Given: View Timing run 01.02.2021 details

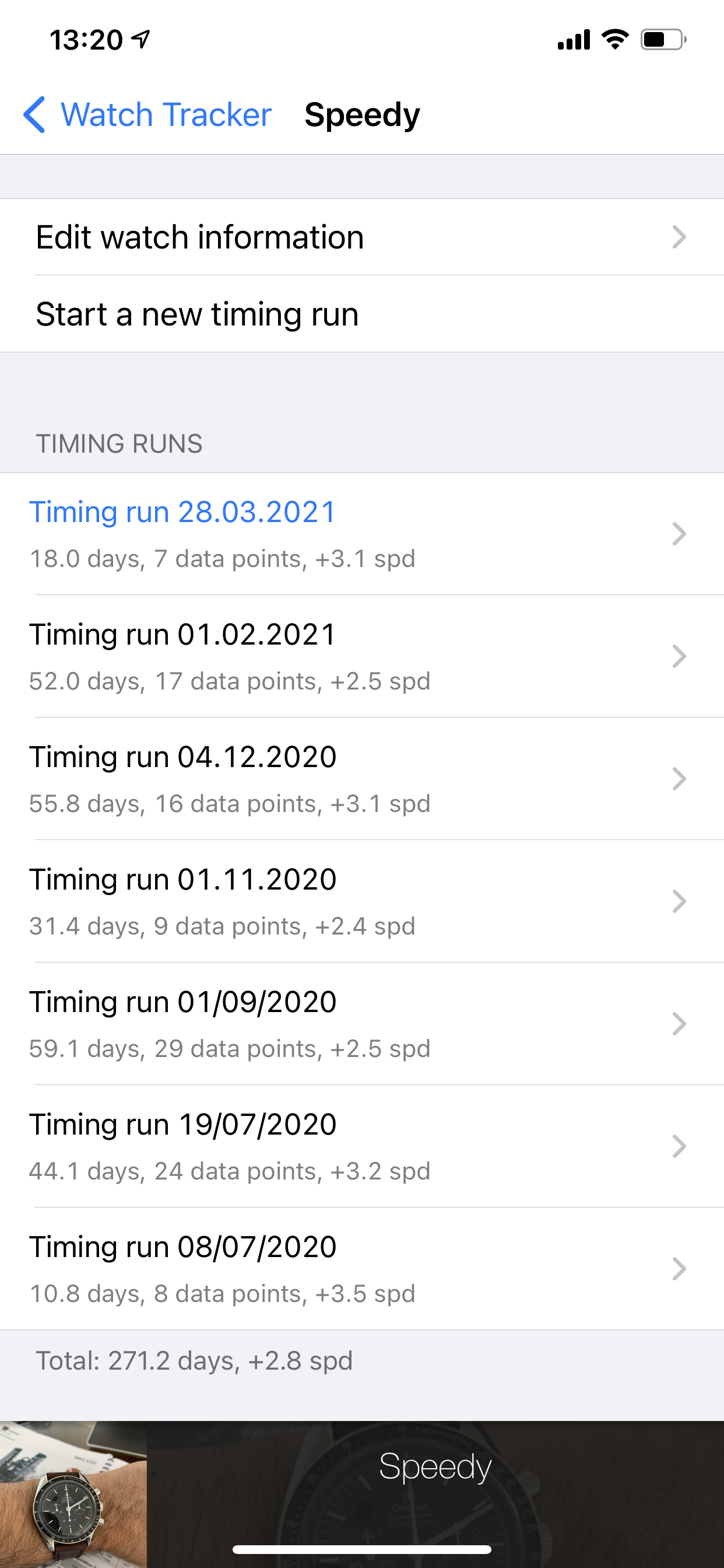Looking at the screenshot, I should (x=361, y=656).
